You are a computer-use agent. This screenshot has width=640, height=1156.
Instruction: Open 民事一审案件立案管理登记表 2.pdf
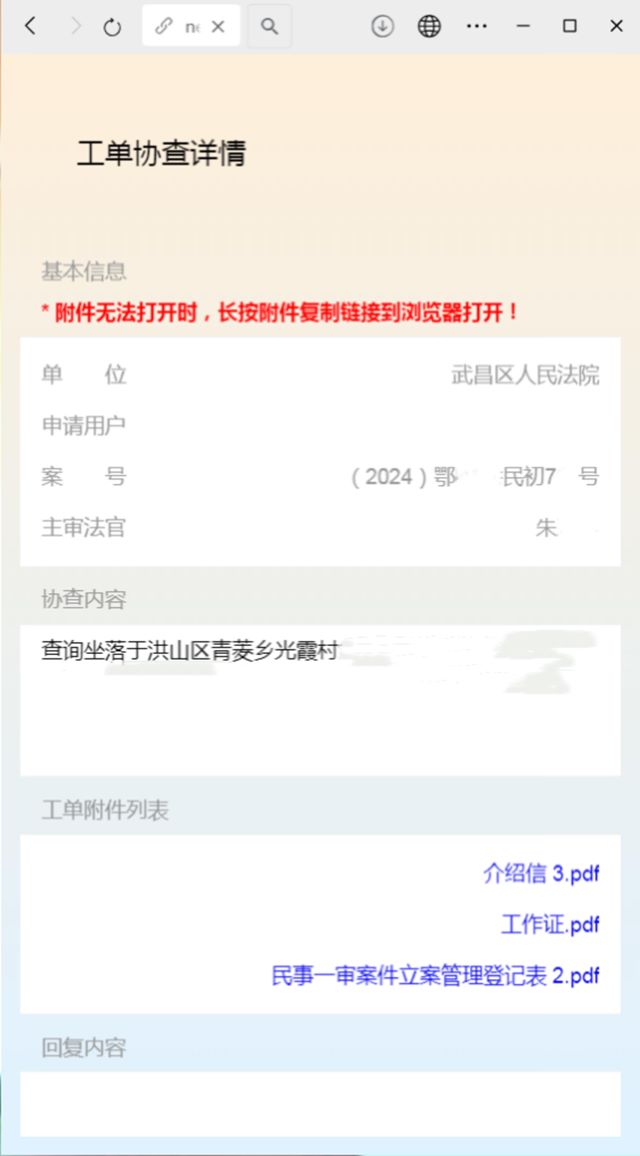point(435,975)
